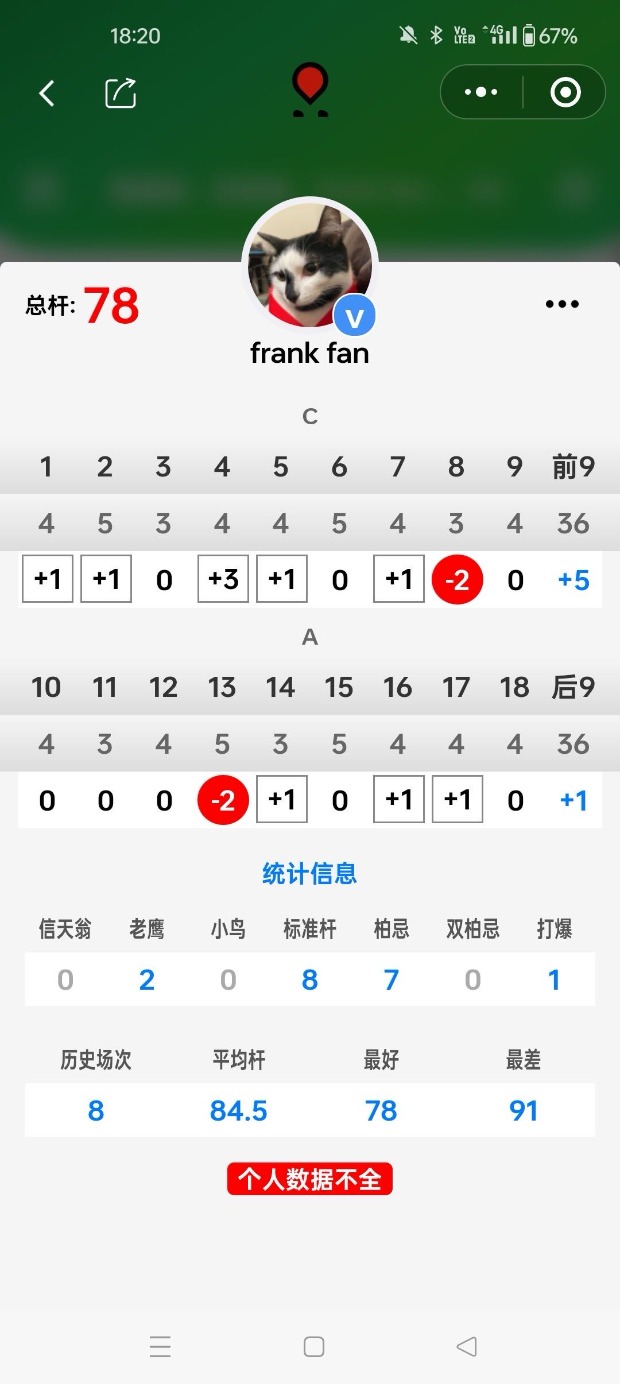Close the mini program with the circle icon
The width and height of the screenshot is (620, 1384).
click(x=565, y=92)
